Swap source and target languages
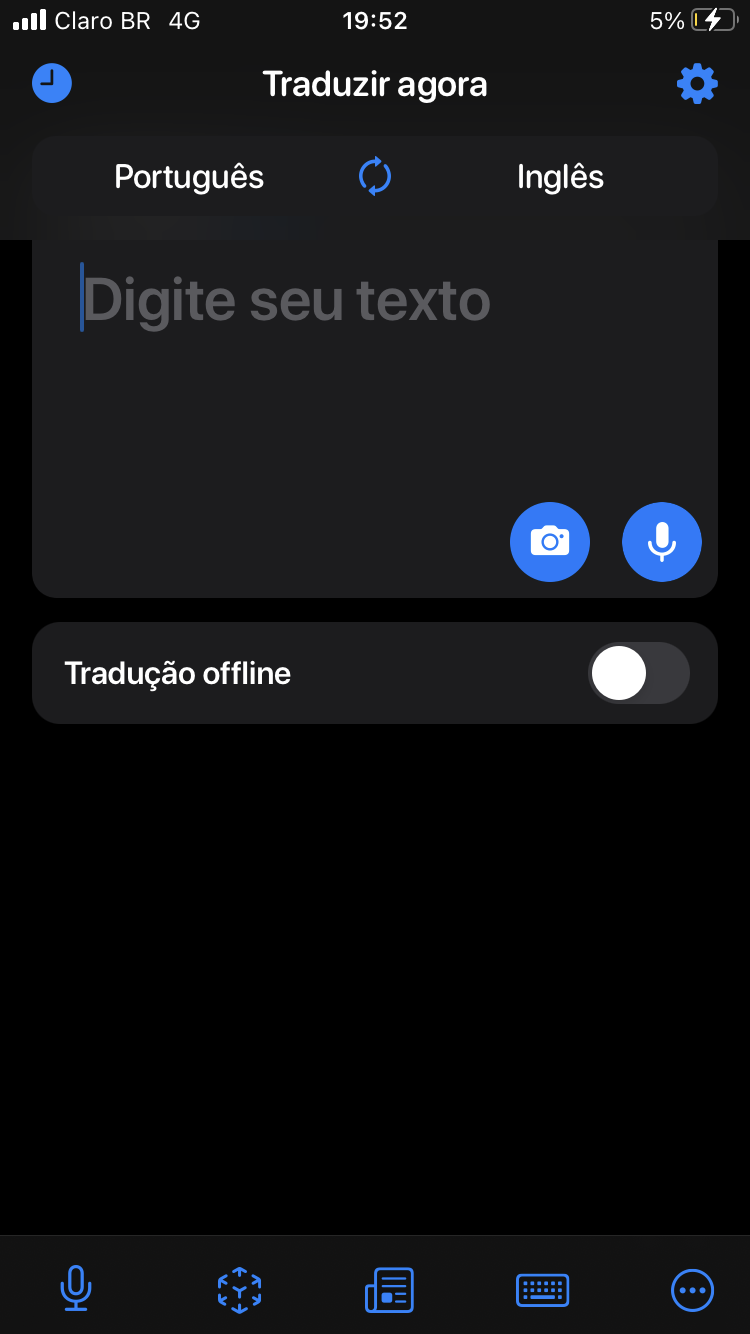 [375, 177]
